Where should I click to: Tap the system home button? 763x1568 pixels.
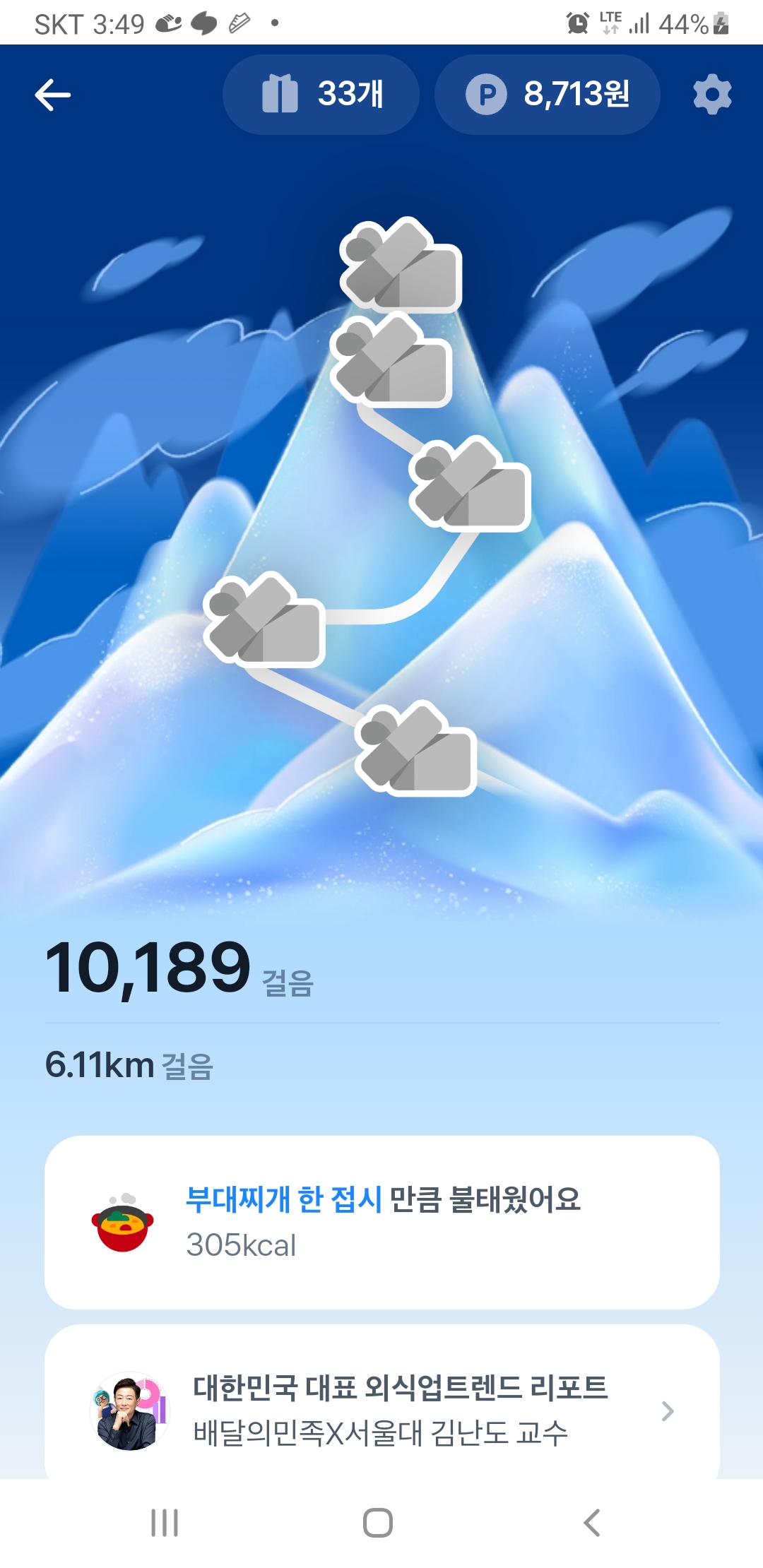(378, 1523)
